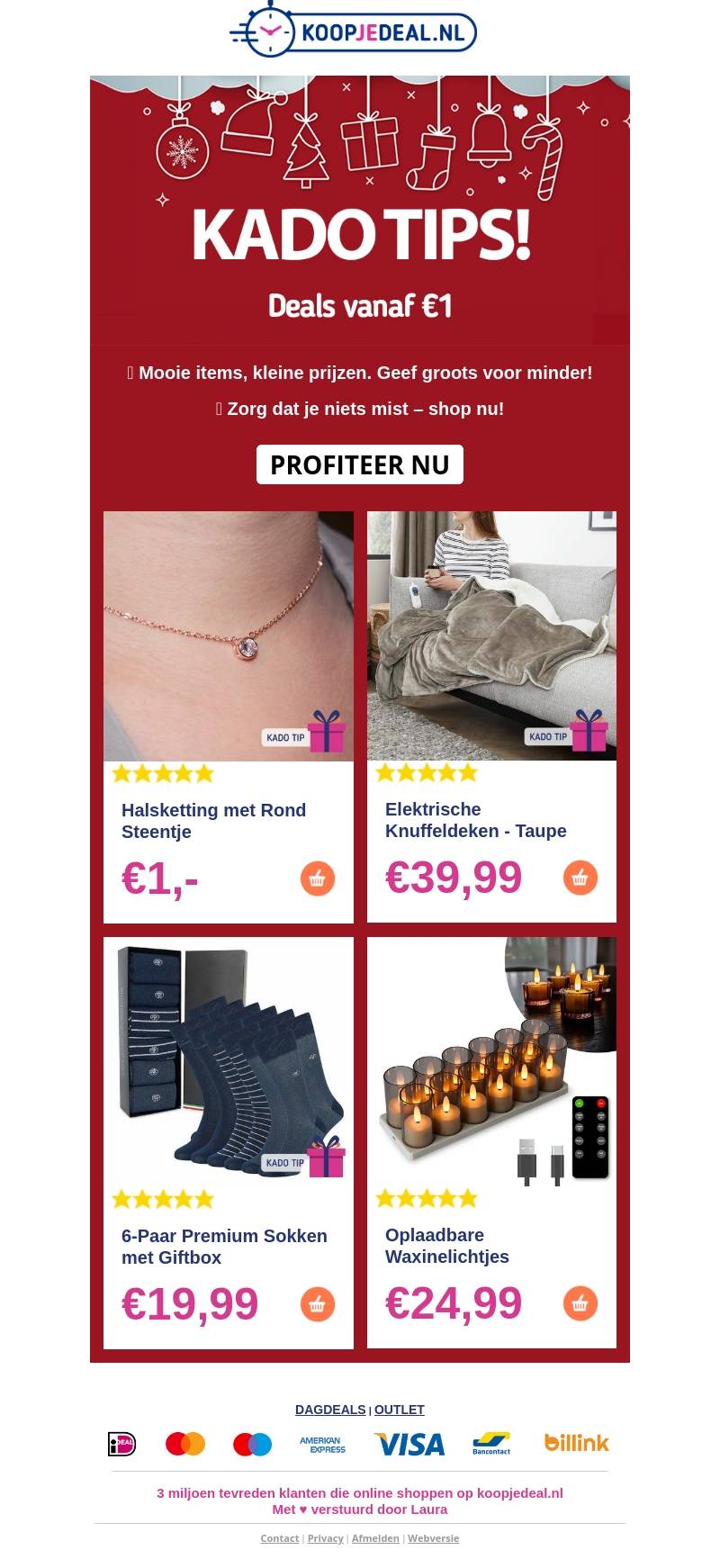720x1568 pixels.
Task: Unsubscribe via the Afmelden link
Action: pos(375,1538)
